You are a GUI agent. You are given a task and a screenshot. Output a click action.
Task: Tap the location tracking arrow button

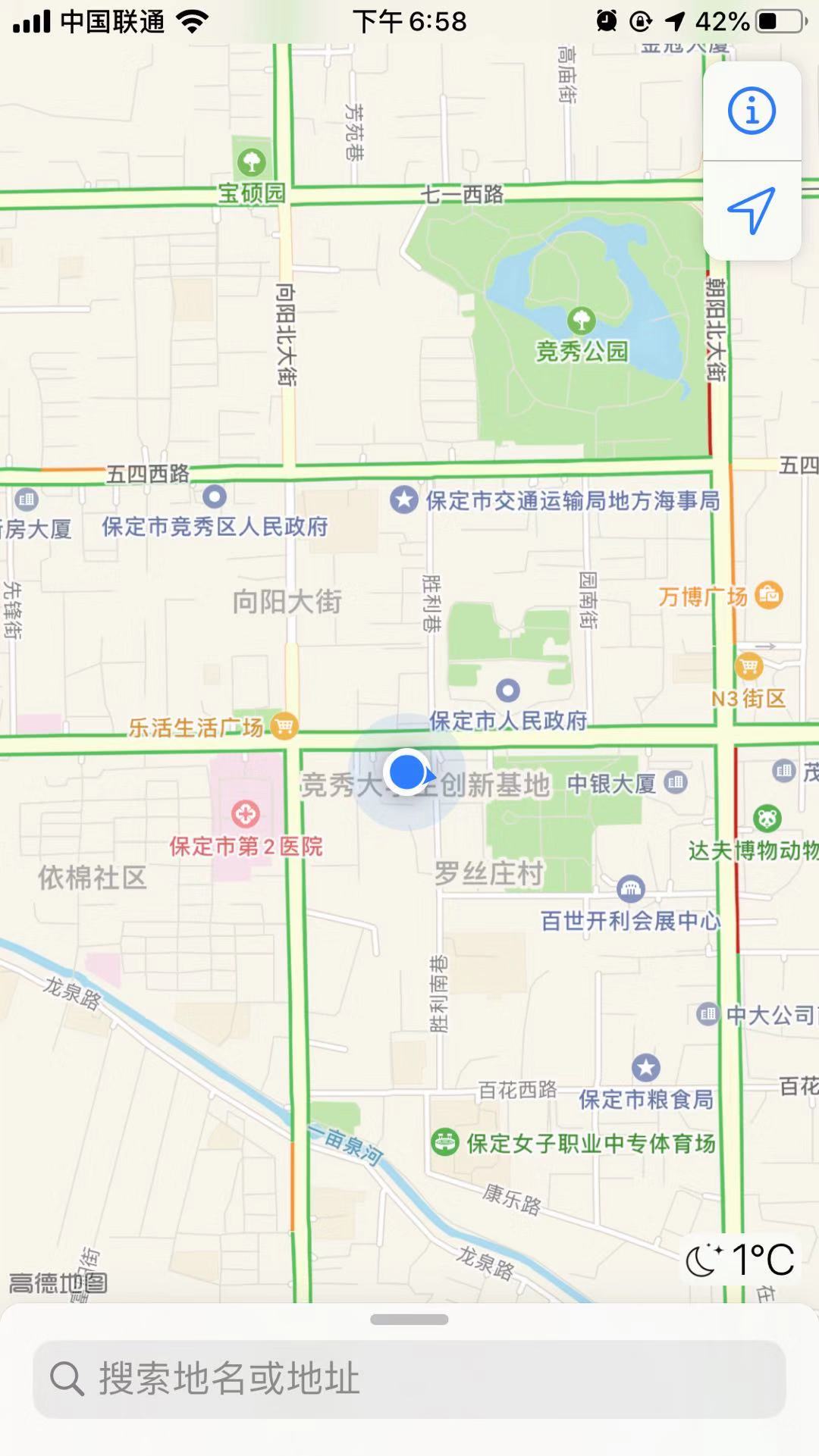[x=752, y=210]
